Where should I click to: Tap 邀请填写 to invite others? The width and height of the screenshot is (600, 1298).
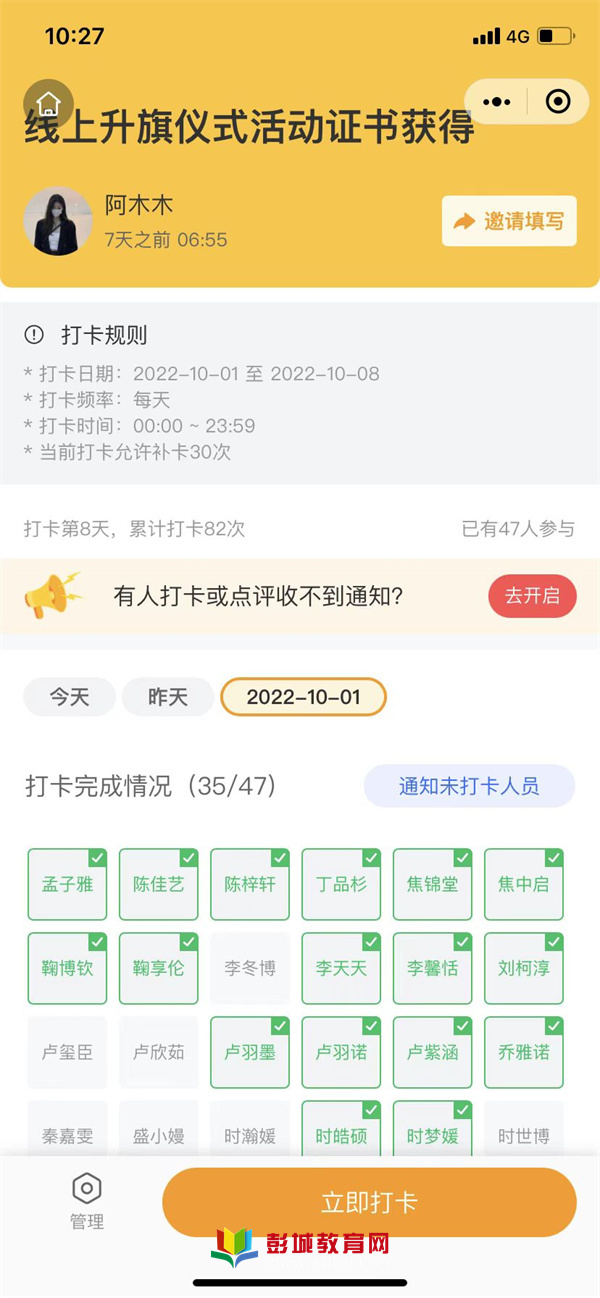tap(509, 221)
